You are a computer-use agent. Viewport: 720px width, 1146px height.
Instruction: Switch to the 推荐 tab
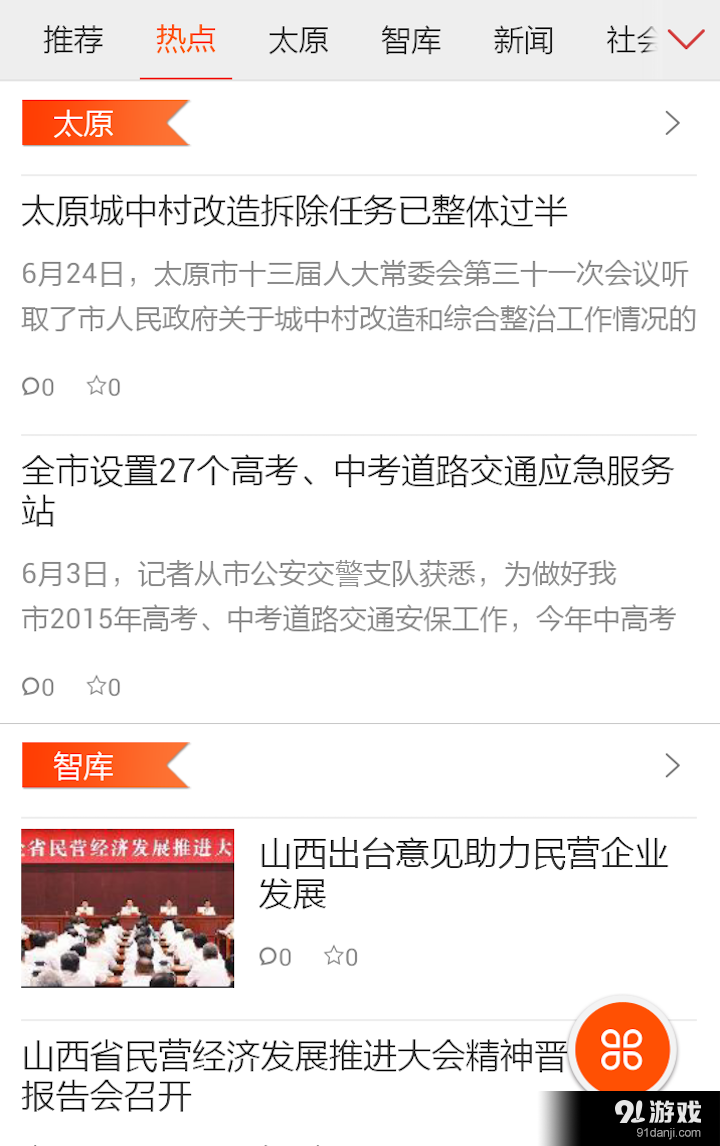tap(73, 42)
